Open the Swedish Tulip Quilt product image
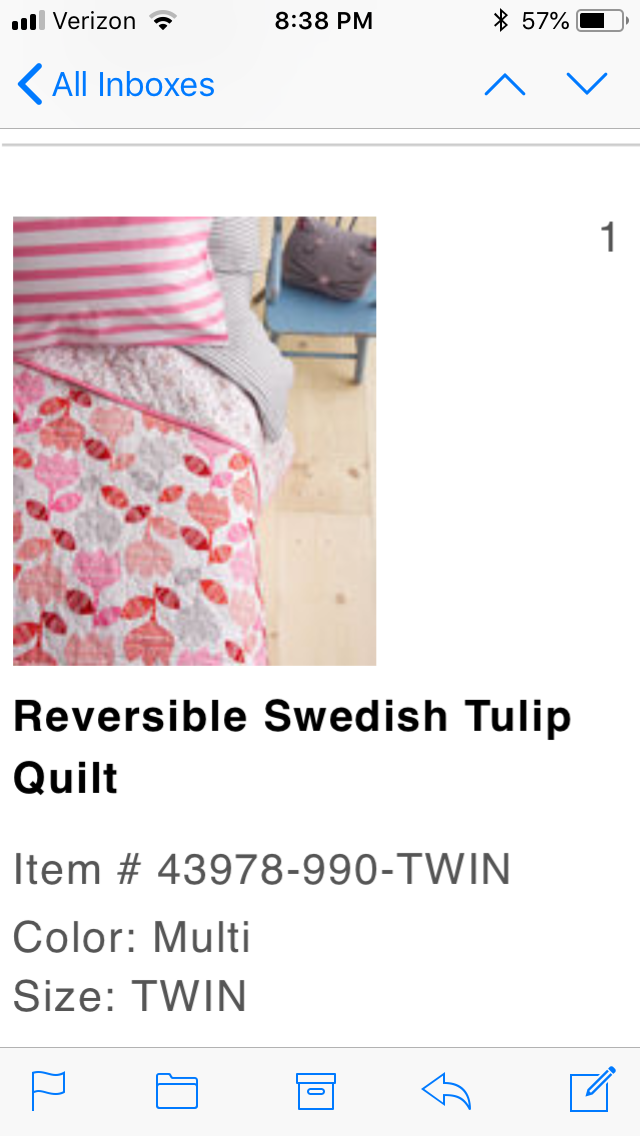This screenshot has height=1136, width=640. (194, 440)
